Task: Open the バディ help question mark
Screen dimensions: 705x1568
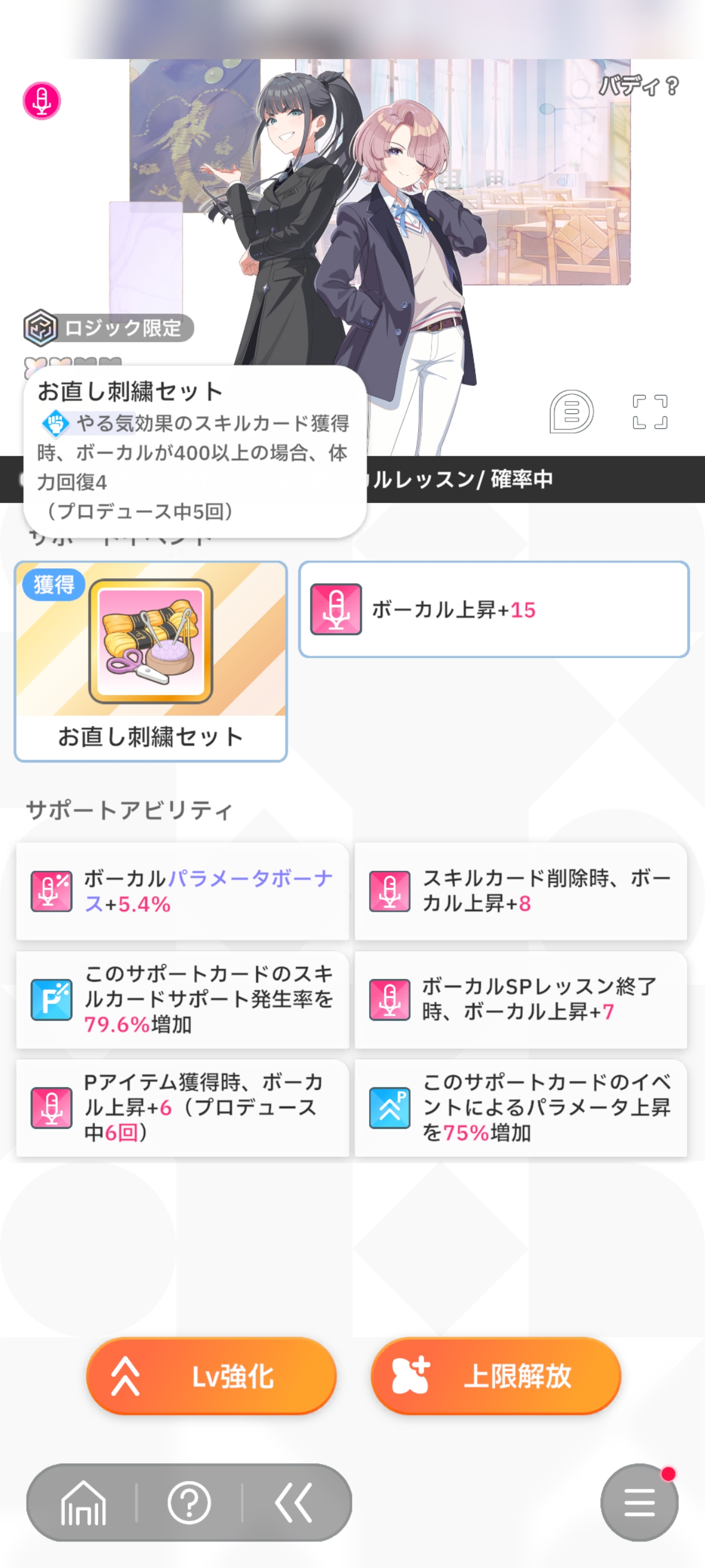Action: pos(671,86)
